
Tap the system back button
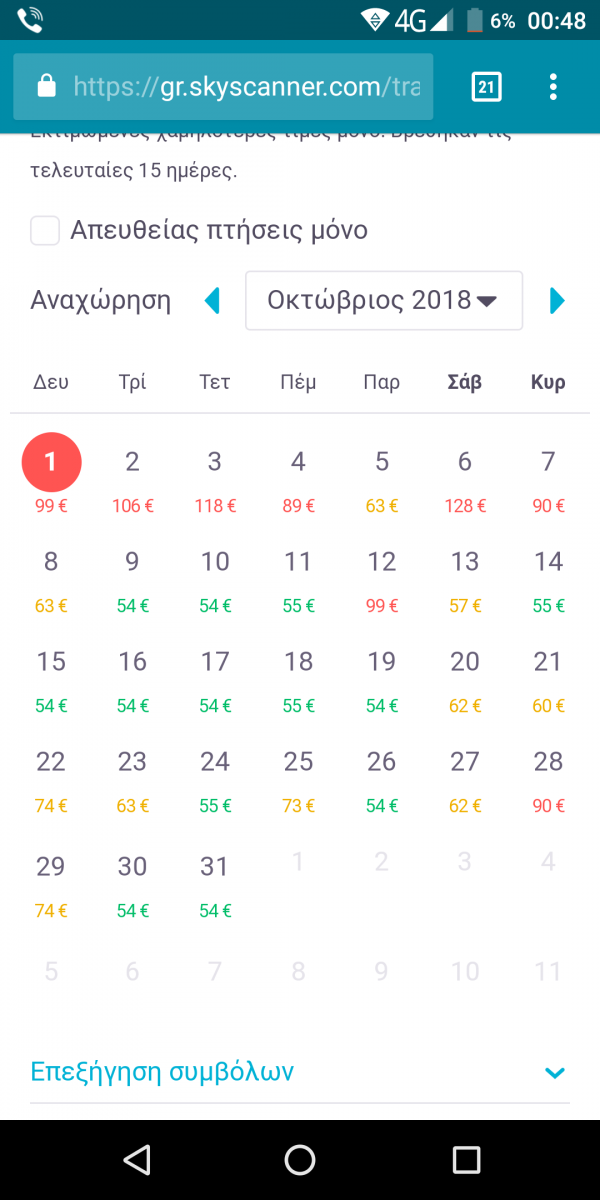[136, 1160]
